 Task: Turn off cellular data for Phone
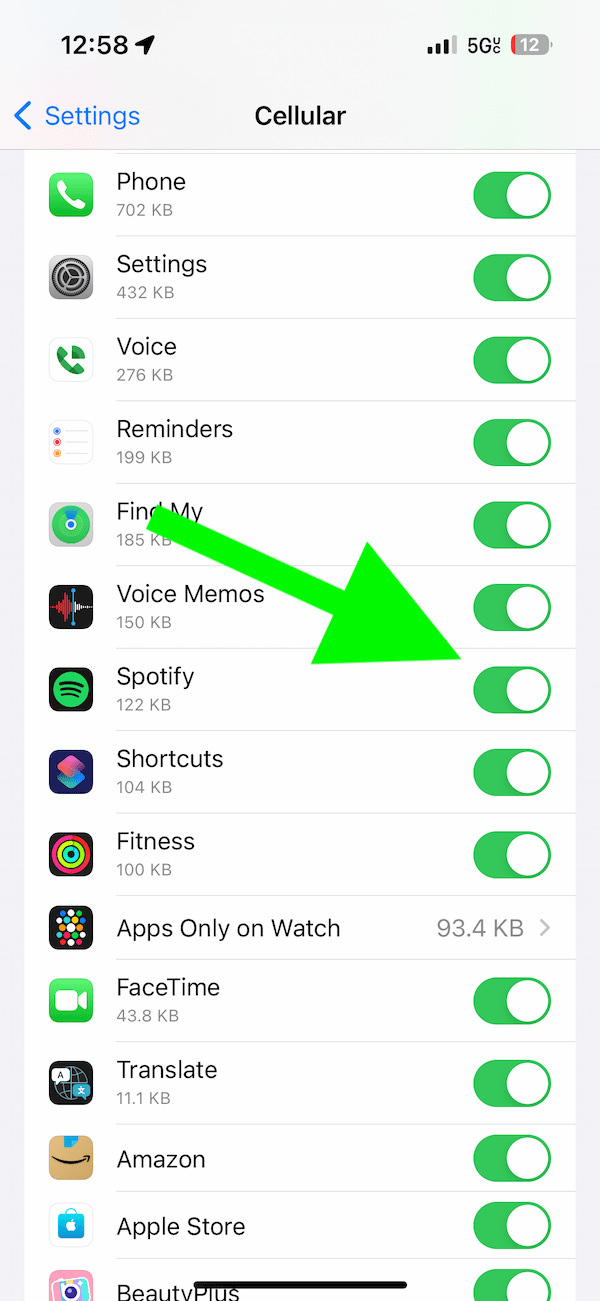pos(512,195)
